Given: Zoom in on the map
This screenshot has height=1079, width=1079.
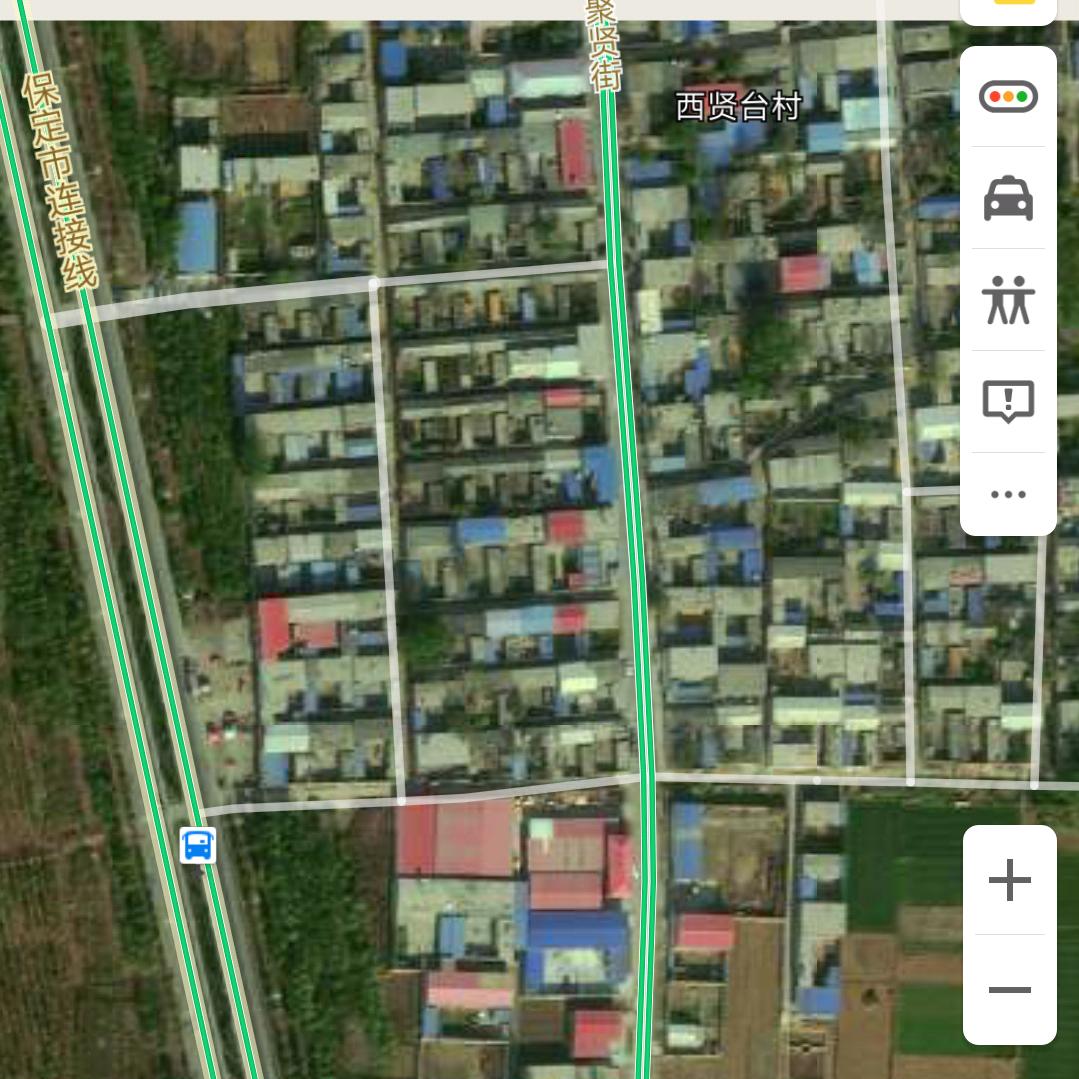Looking at the screenshot, I should point(1009,879).
